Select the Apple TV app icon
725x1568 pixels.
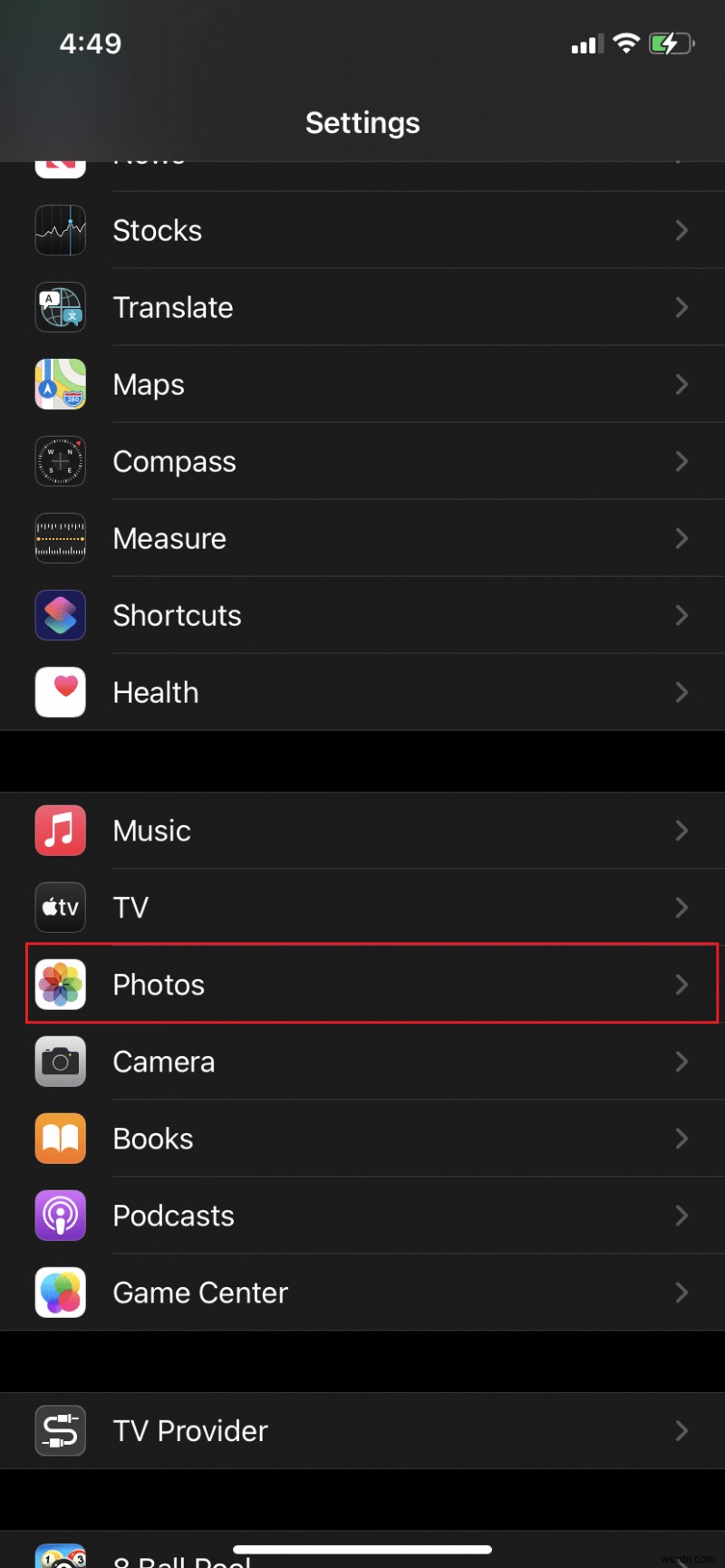pos(60,907)
